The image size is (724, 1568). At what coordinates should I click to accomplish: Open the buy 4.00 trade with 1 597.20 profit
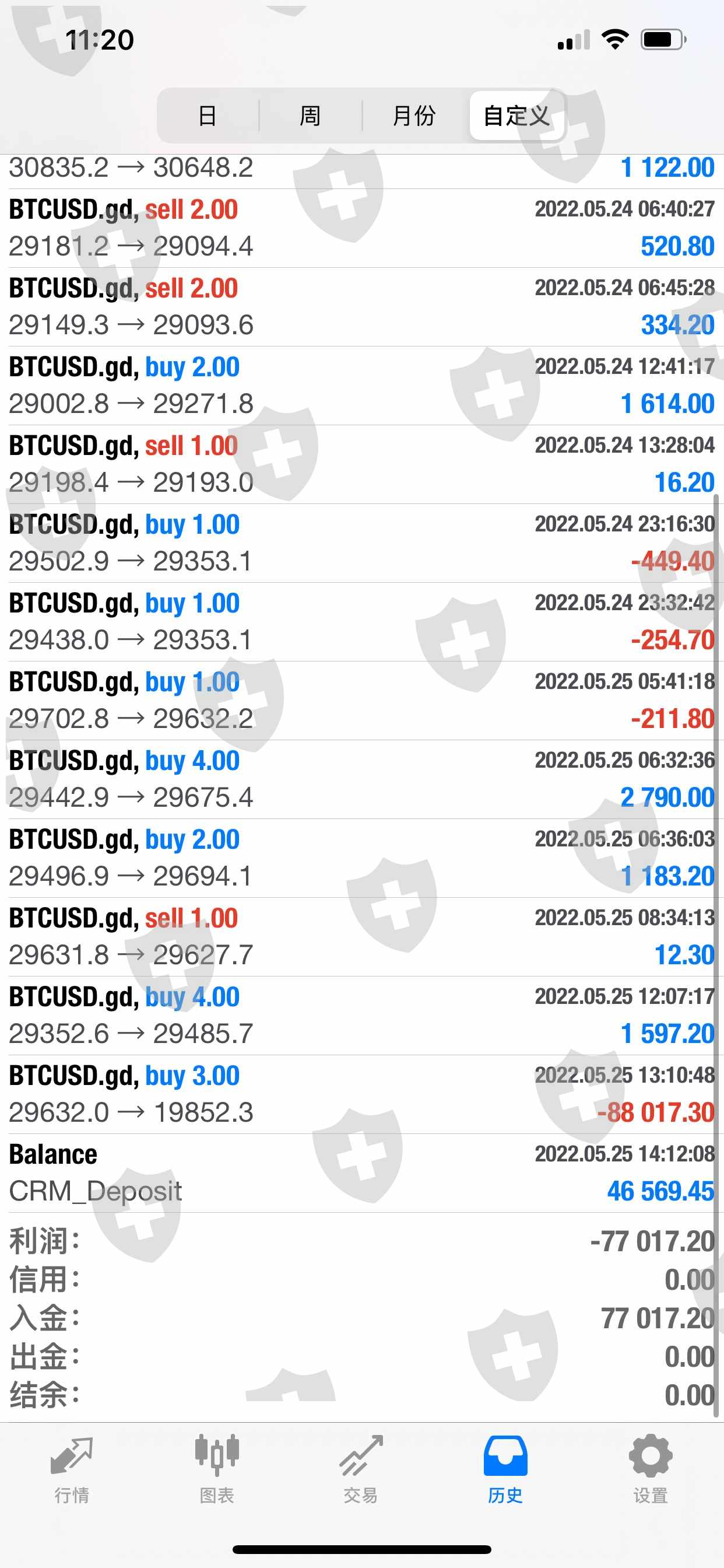(361, 1016)
